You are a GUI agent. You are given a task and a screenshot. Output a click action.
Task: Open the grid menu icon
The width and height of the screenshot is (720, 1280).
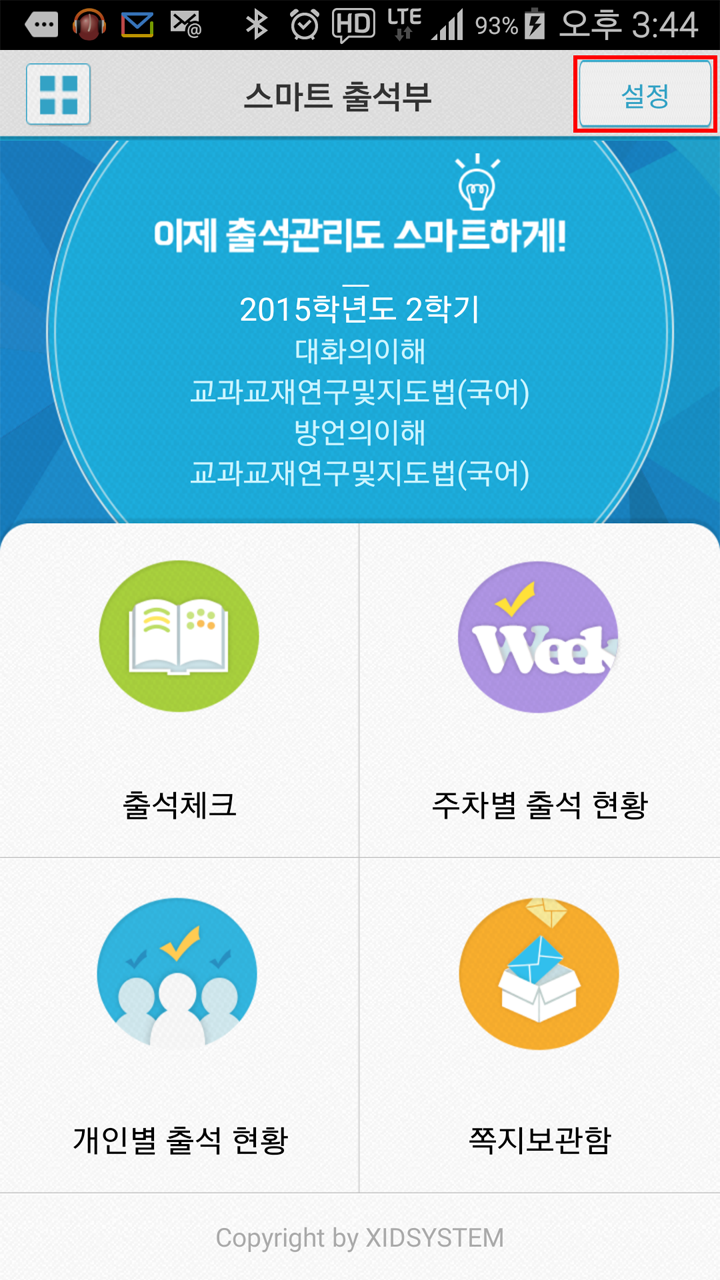(58, 95)
